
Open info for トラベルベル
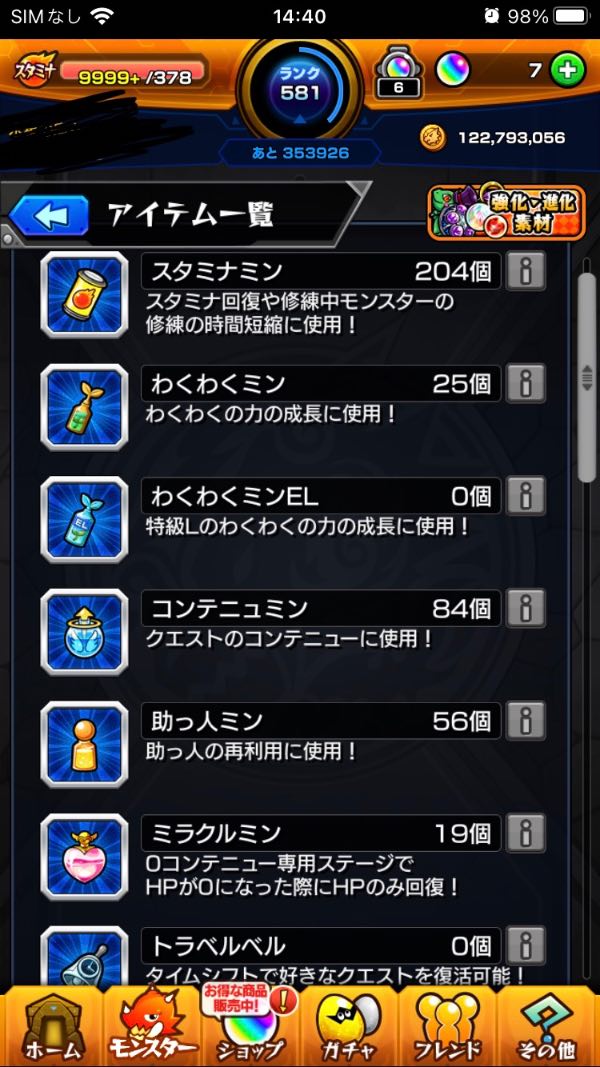coord(526,944)
